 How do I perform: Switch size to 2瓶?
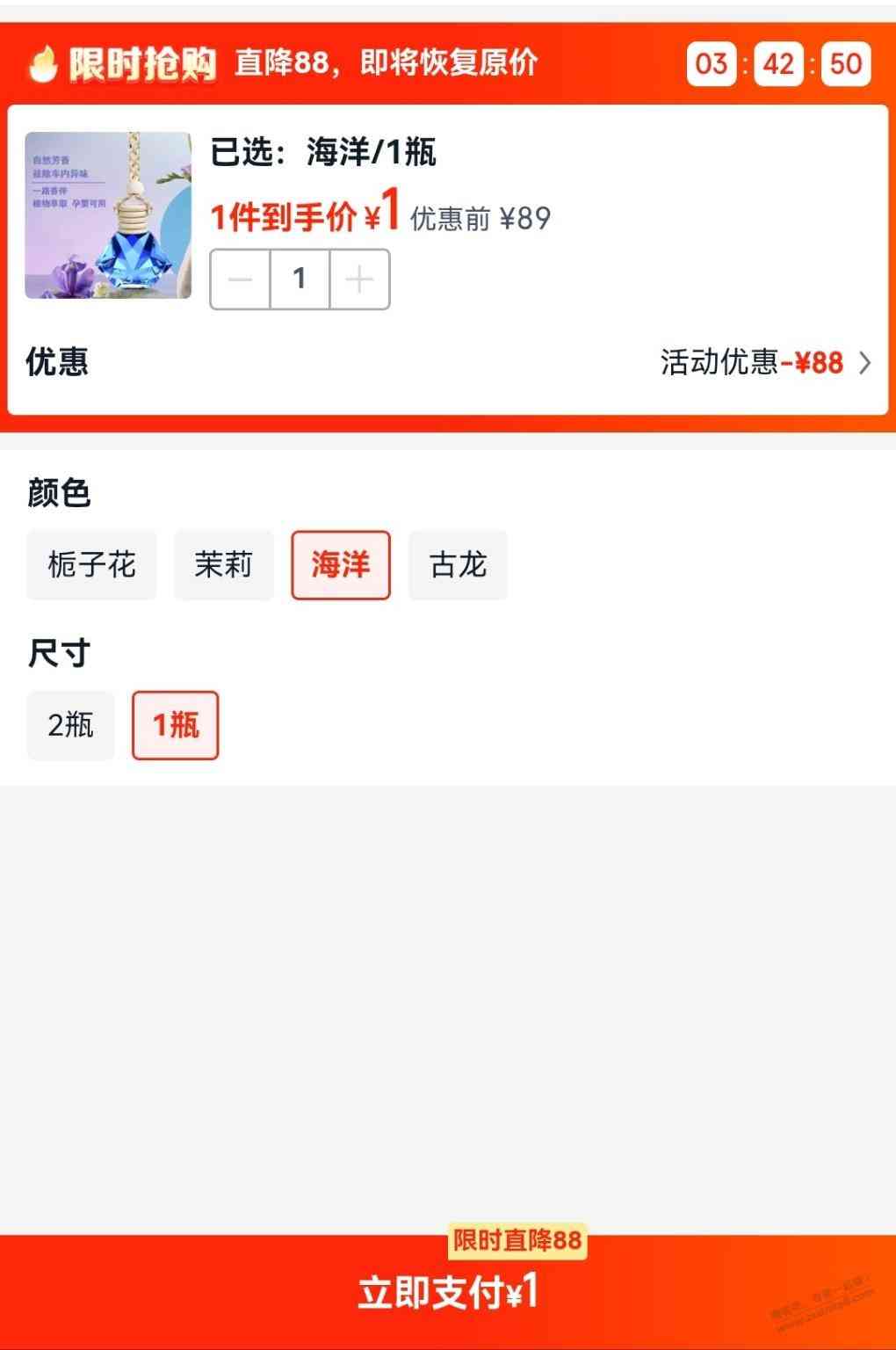(70, 725)
